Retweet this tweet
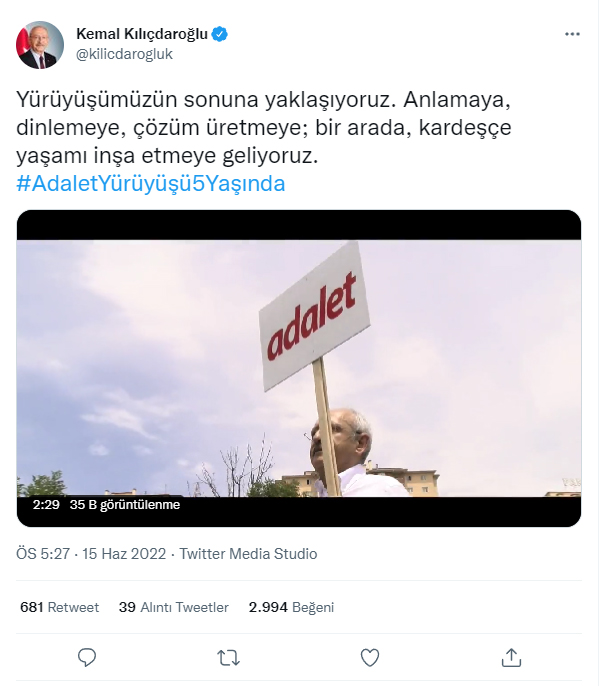 point(228,657)
